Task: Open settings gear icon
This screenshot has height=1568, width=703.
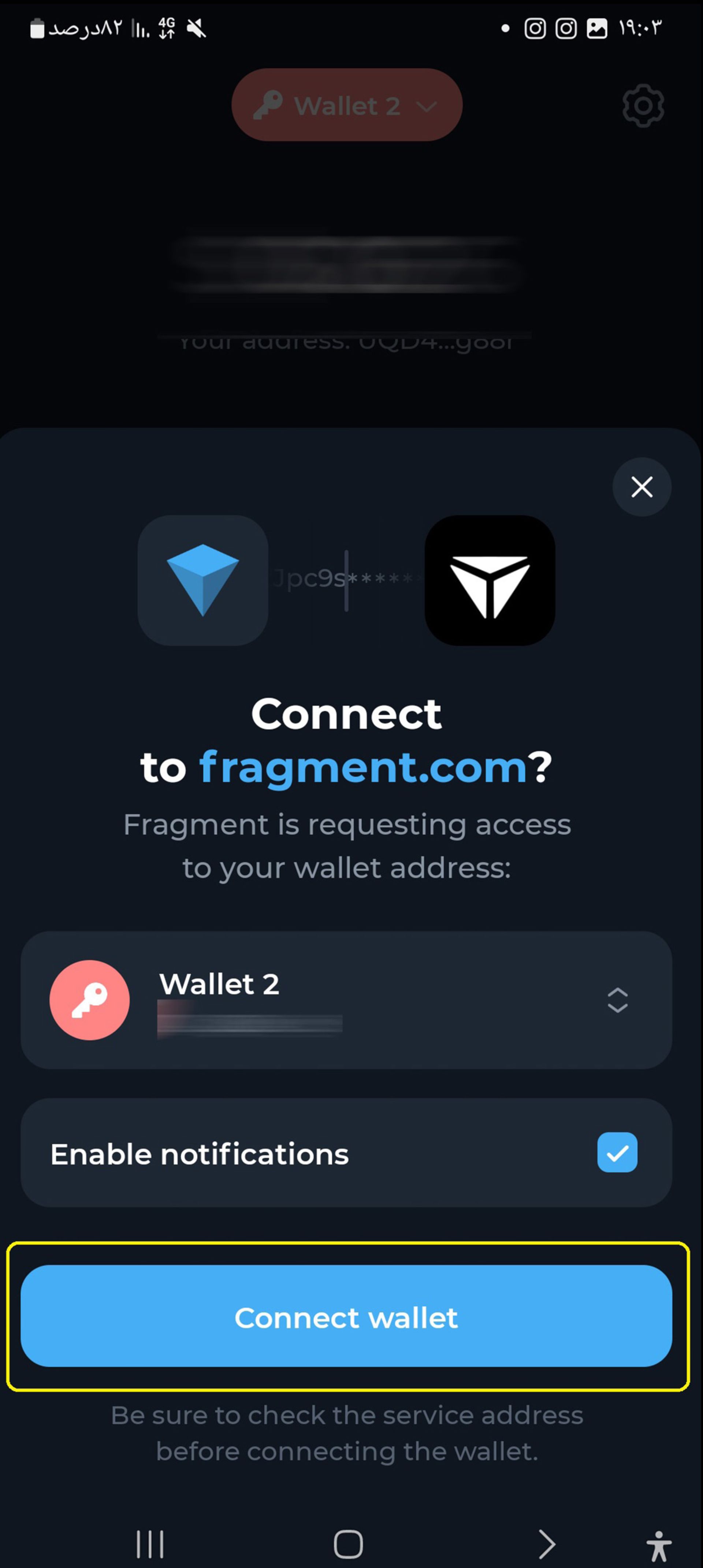Action: [643, 106]
